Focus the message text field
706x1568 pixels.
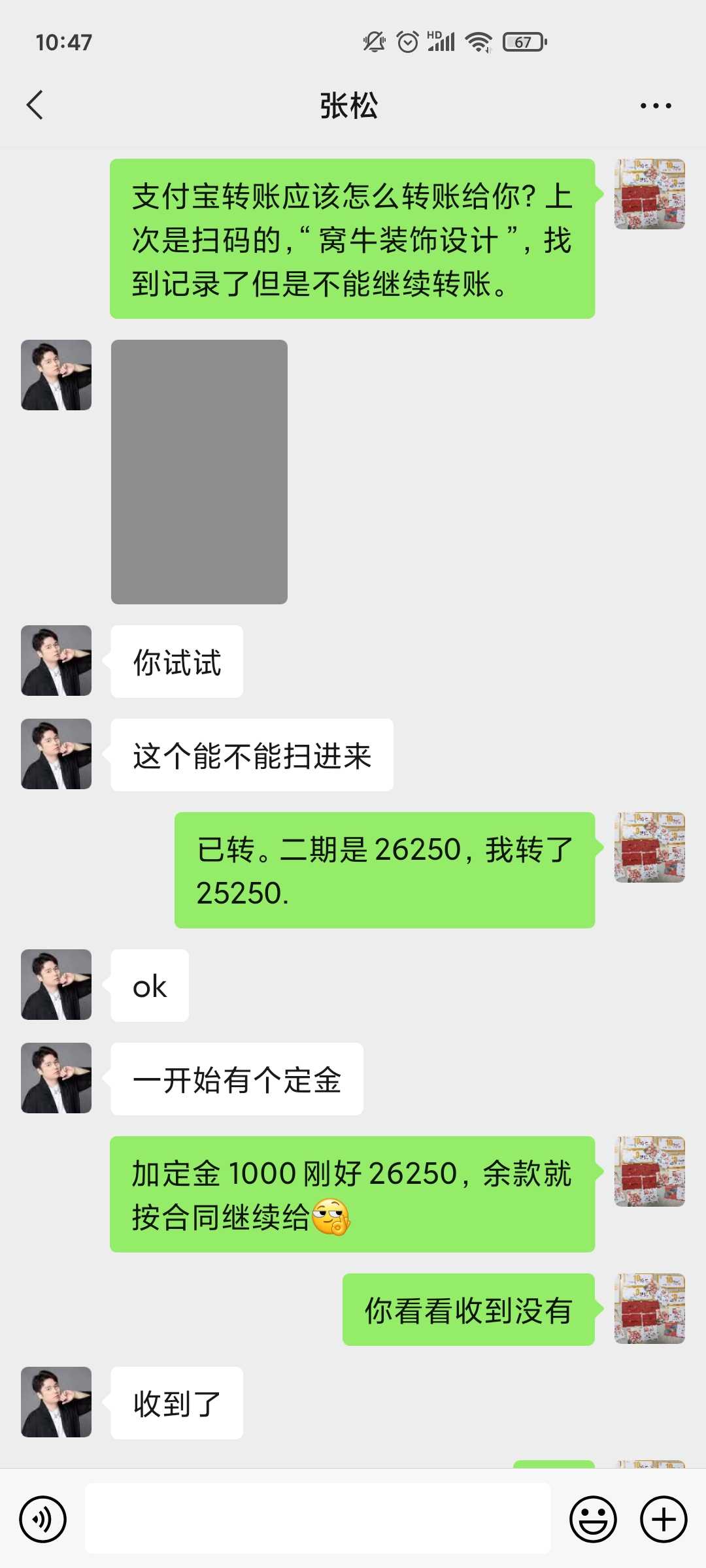[318, 1518]
